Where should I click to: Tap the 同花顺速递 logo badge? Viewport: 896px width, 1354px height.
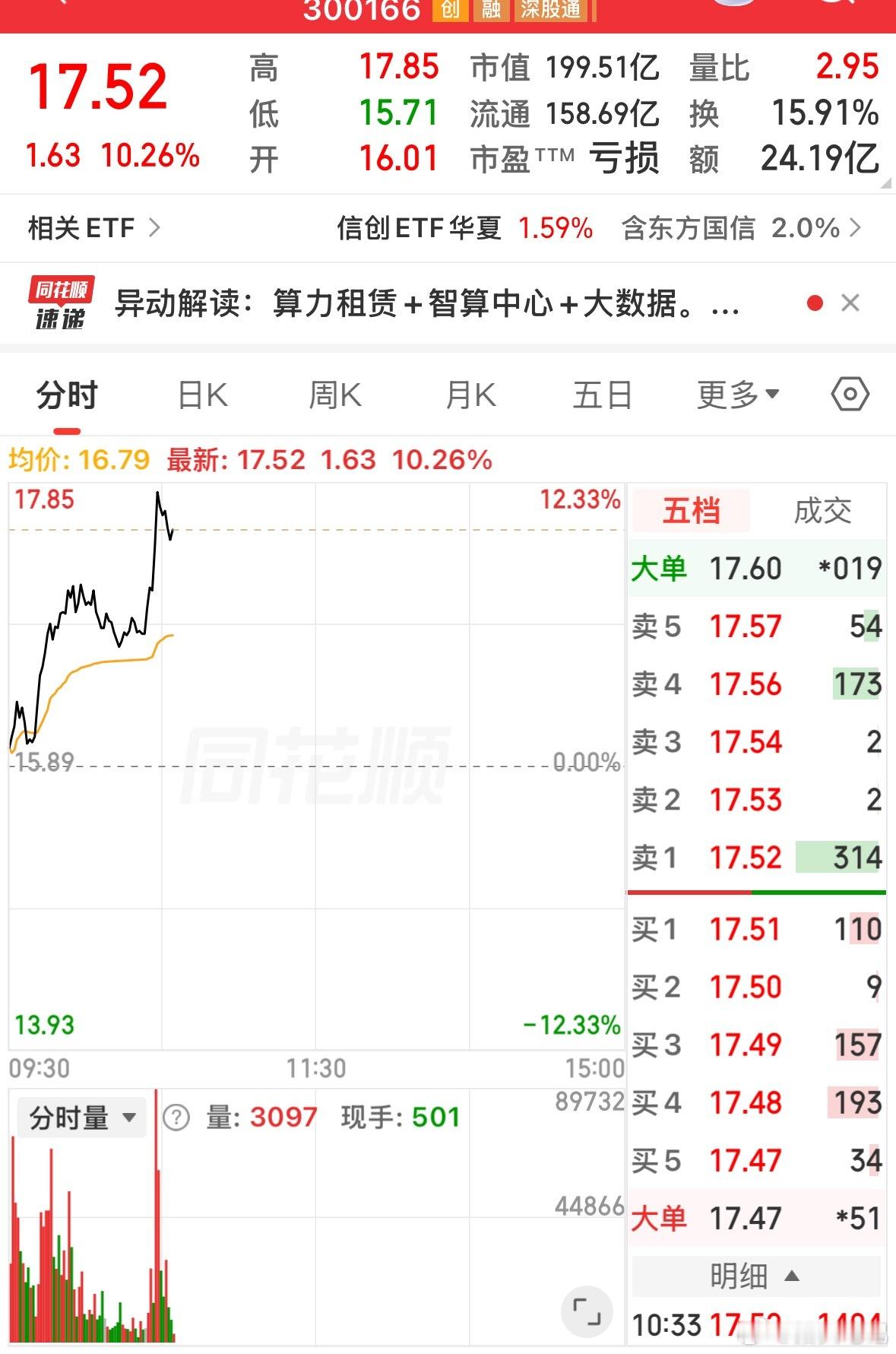point(61,303)
